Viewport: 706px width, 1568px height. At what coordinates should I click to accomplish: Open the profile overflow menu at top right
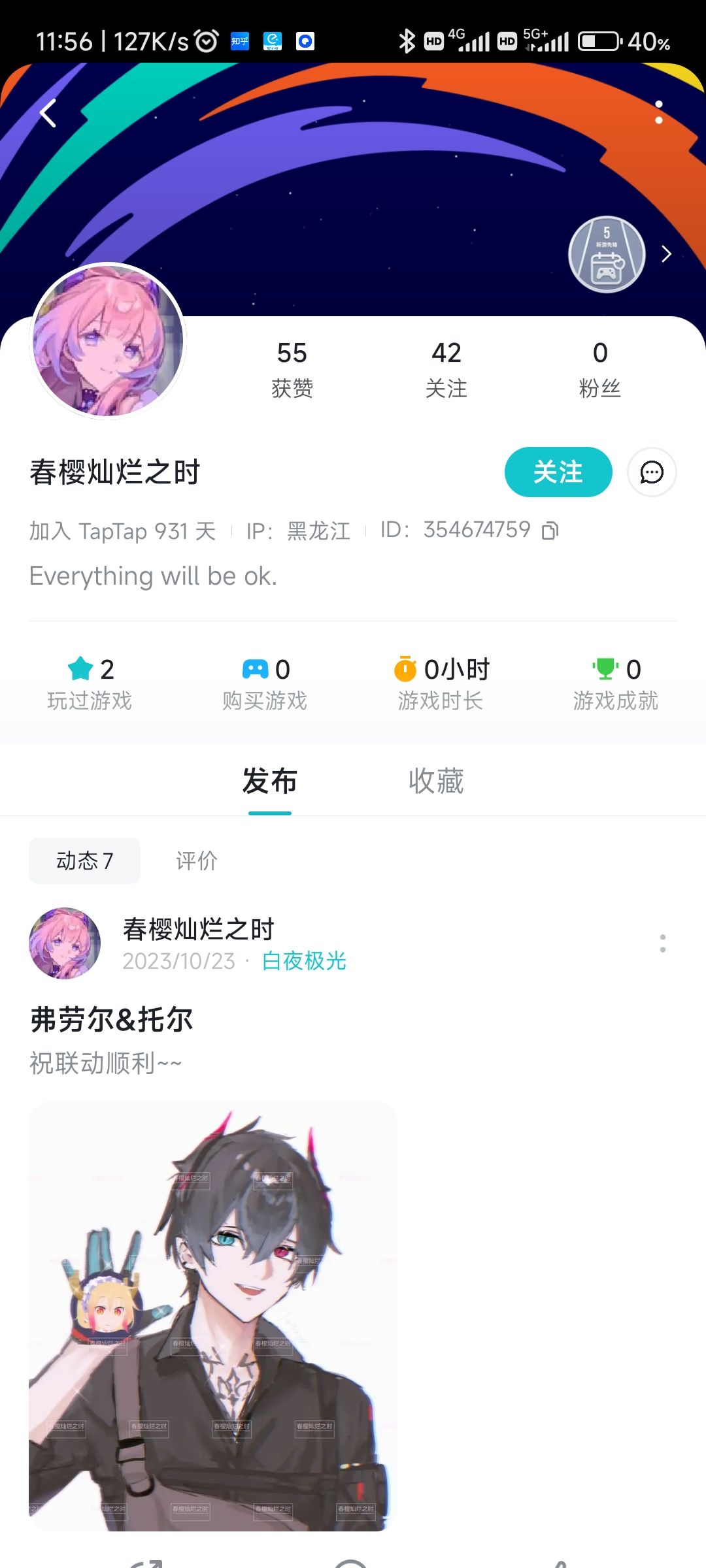pos(659,112)
